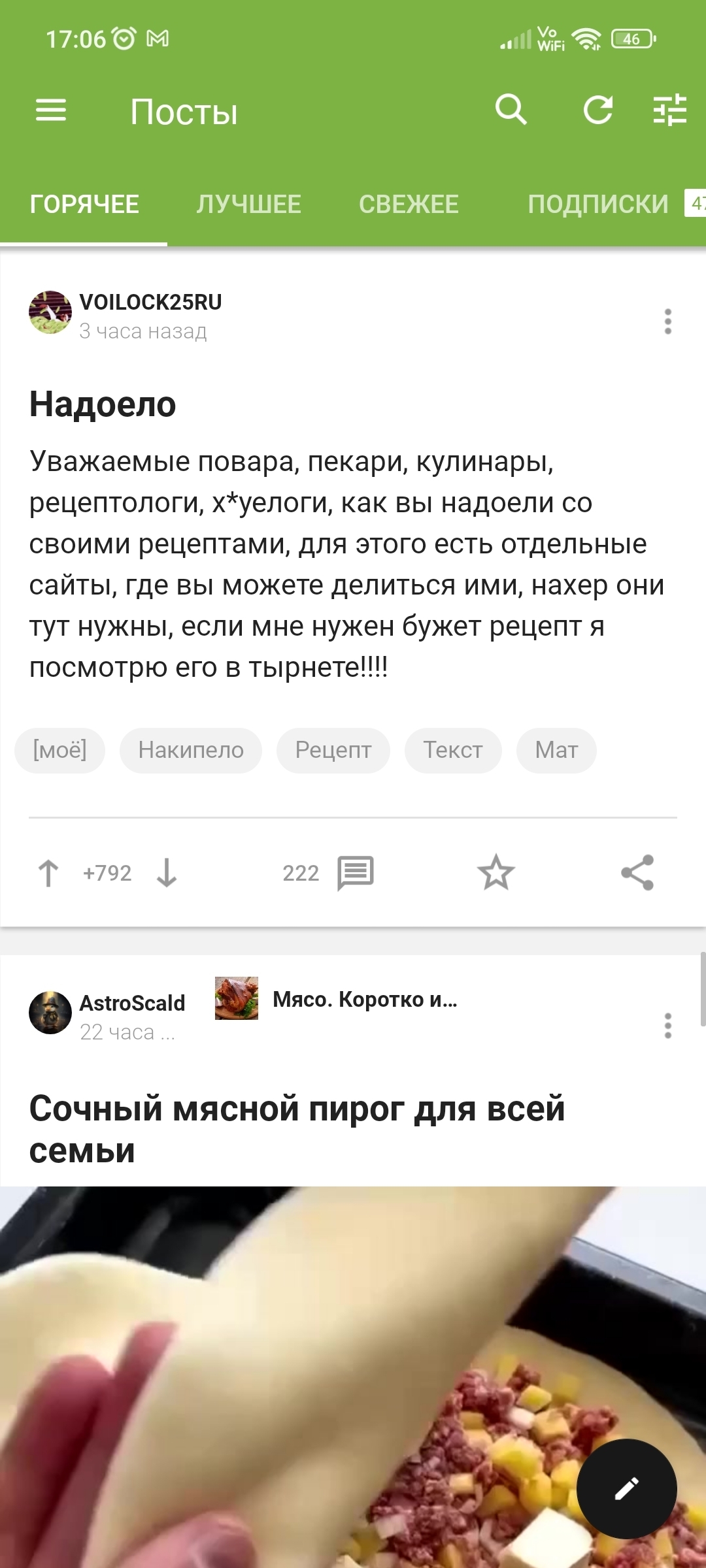Viewport: 706px width, 1568px height.
Task: Select the Мат tag chip
Action: pyautogui.click(x=556, y=750)
